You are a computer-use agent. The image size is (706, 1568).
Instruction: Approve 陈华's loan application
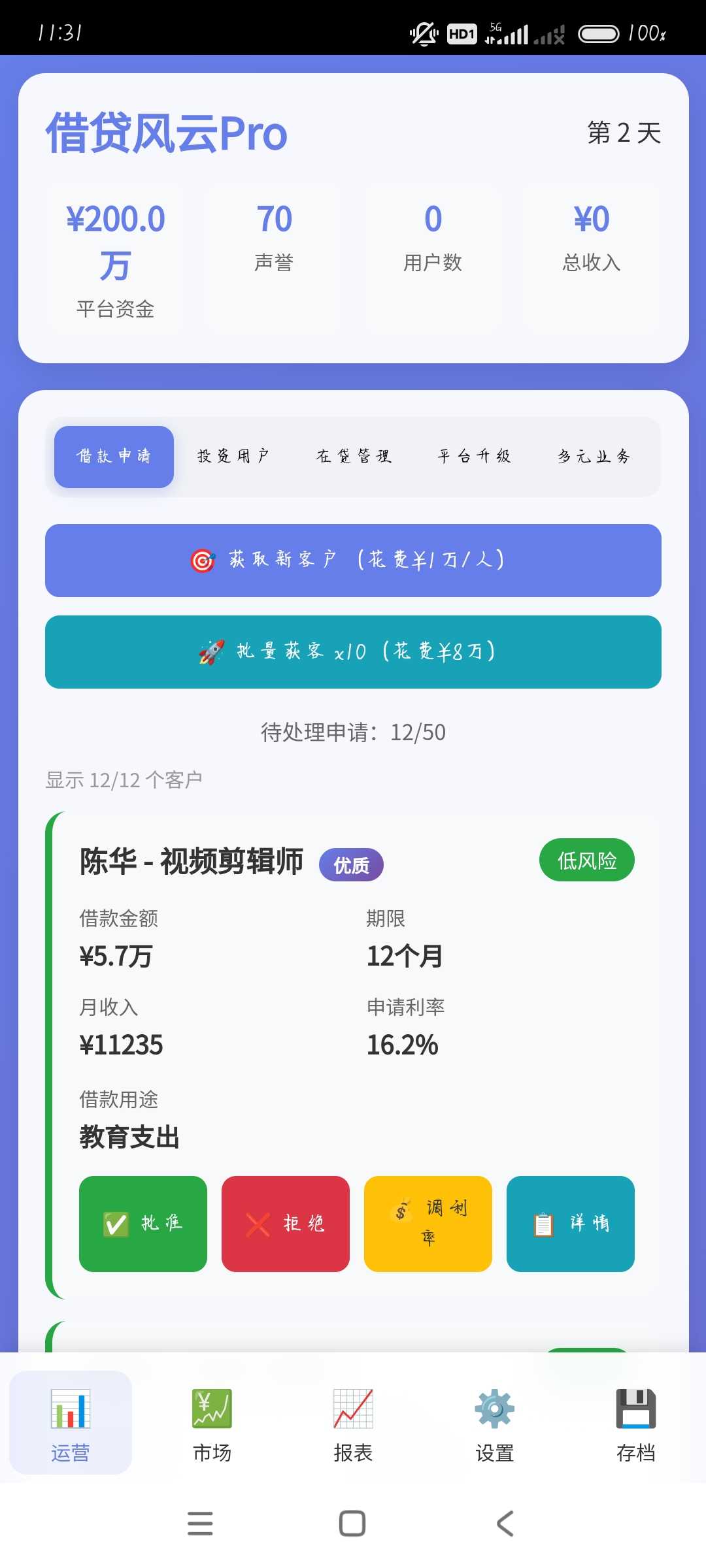[x=143, y=1224]
